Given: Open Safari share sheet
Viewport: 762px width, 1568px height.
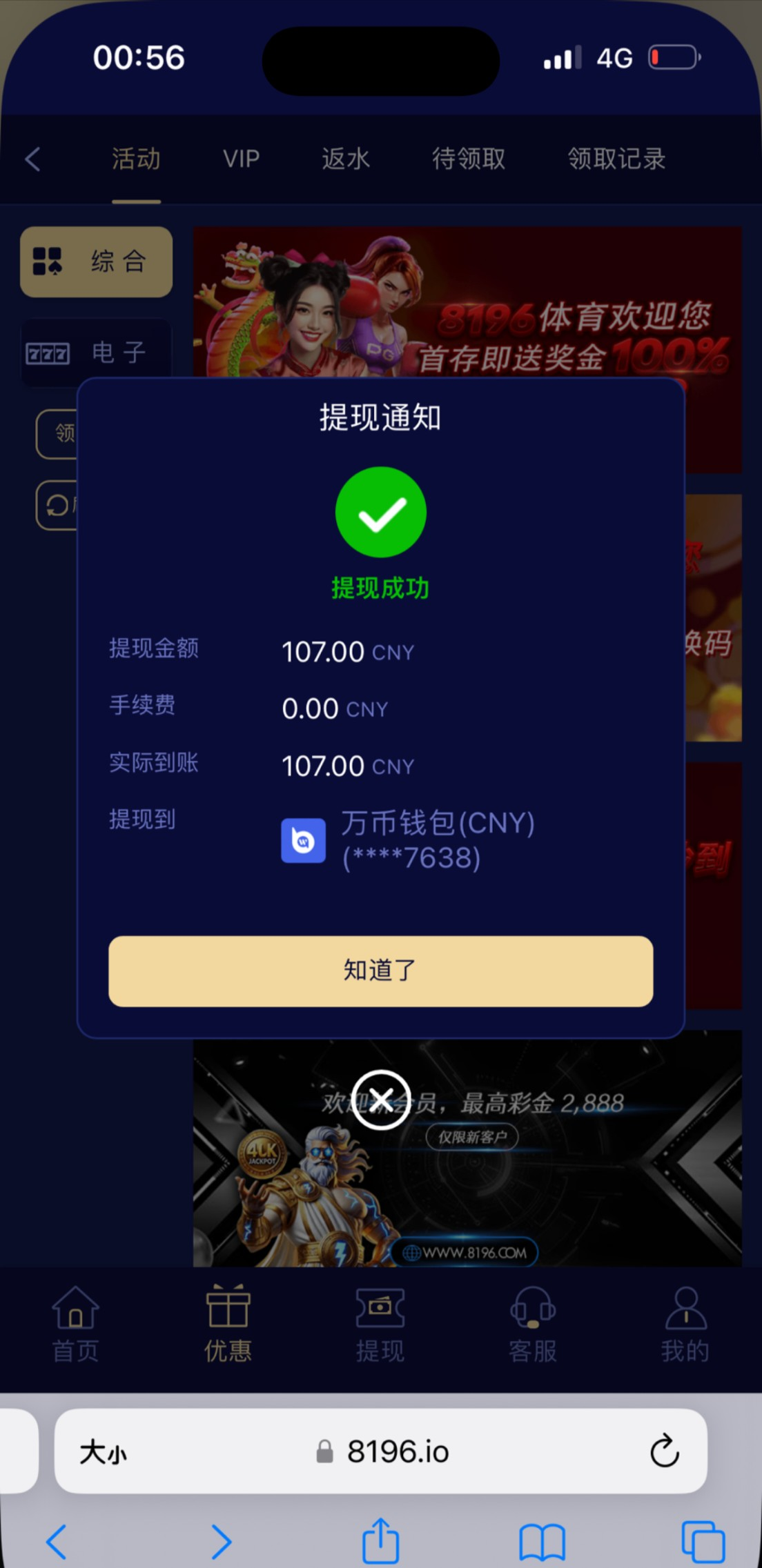Looking at the screenshot, I should 380,1540.
